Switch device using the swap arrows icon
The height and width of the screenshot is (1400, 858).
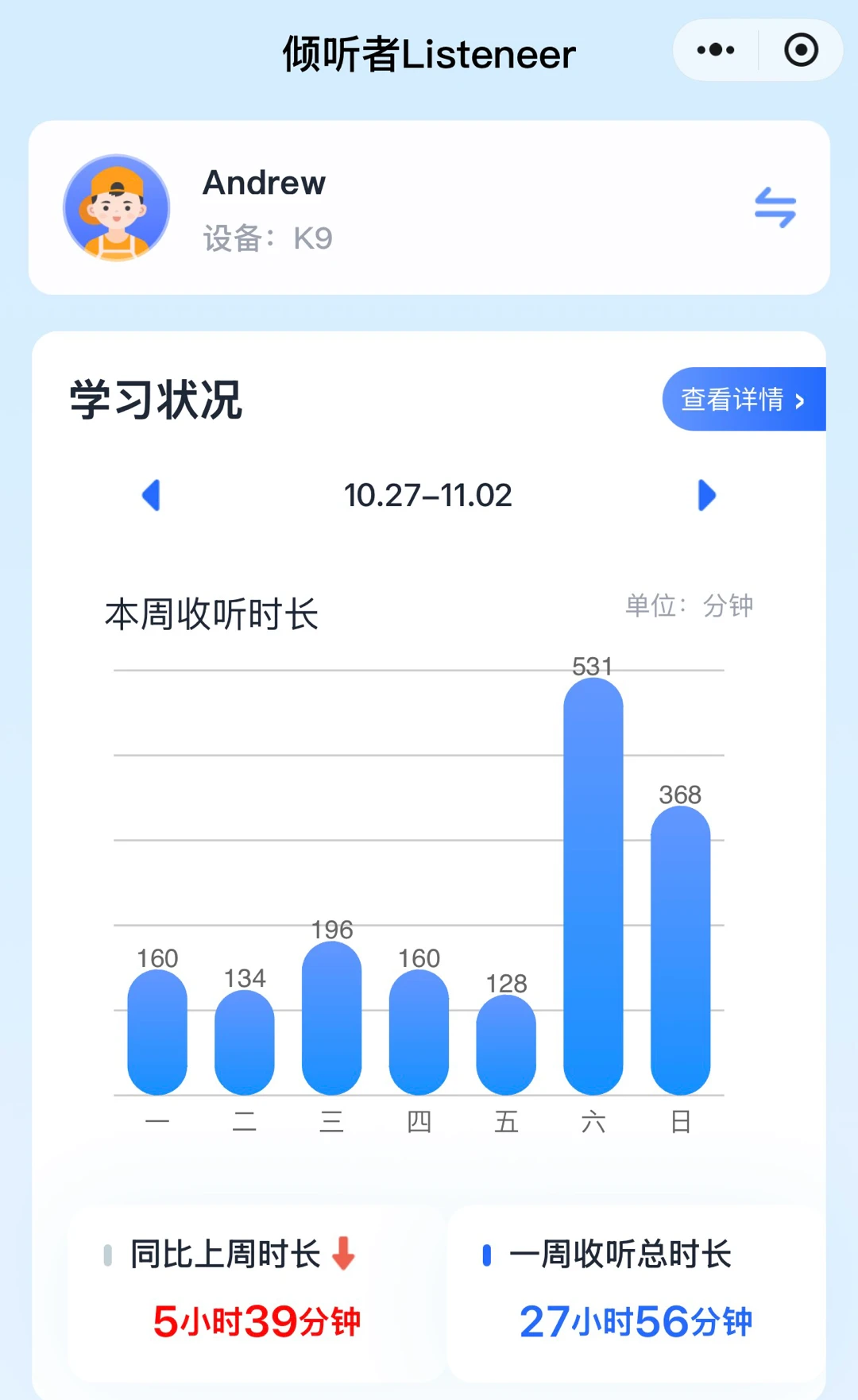pyautogui.click(x=775, y=207)
